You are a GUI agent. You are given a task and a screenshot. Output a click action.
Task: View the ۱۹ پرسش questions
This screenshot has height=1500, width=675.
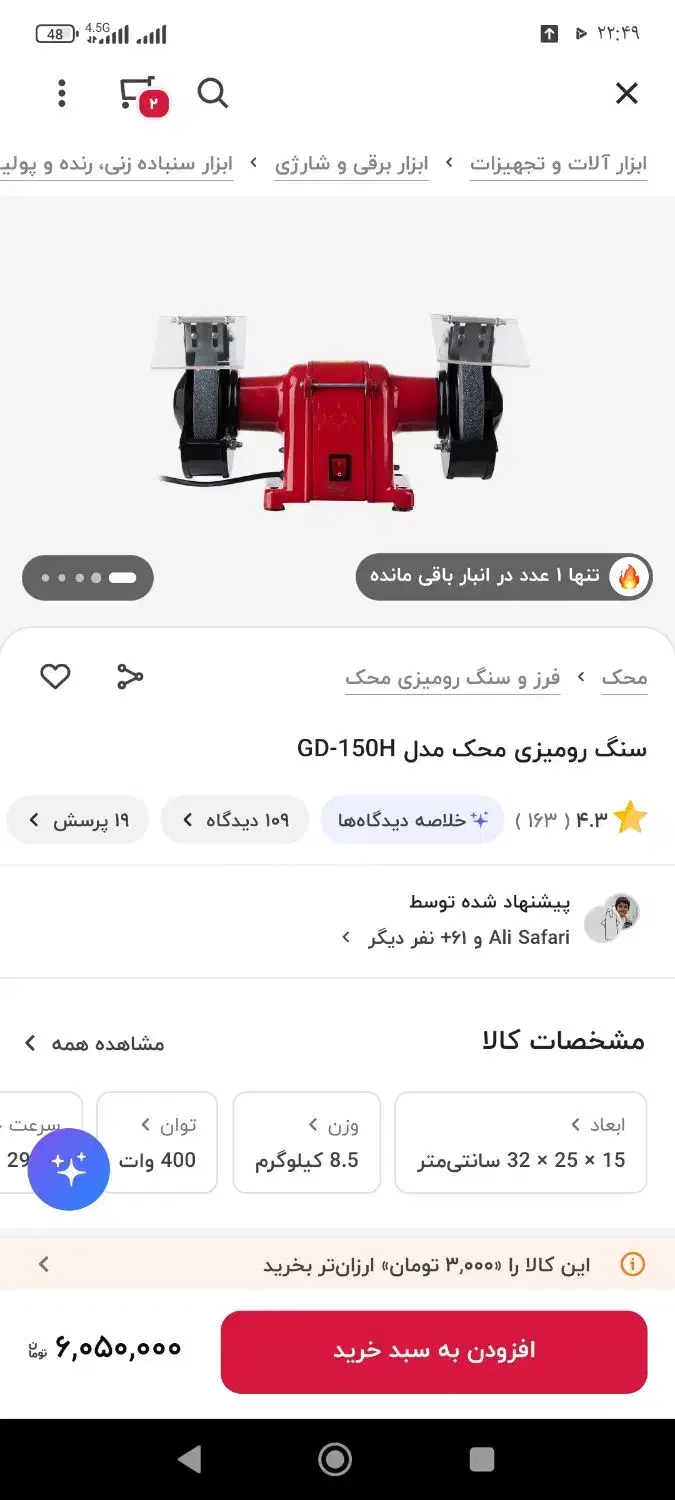pyautogui.click(x=78, y=820)
